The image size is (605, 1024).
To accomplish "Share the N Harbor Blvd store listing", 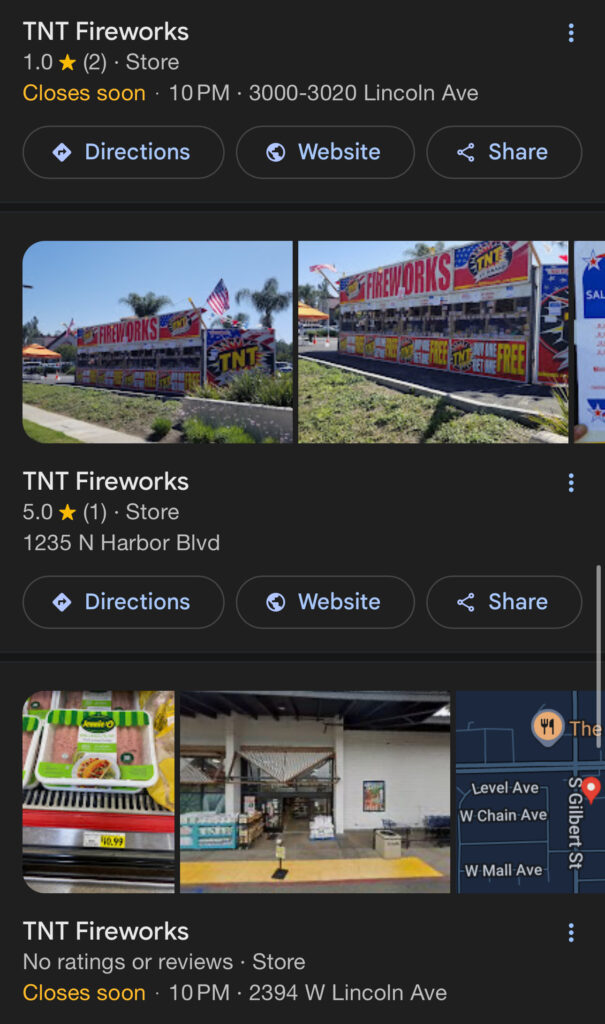I will [x=503, y=602].
